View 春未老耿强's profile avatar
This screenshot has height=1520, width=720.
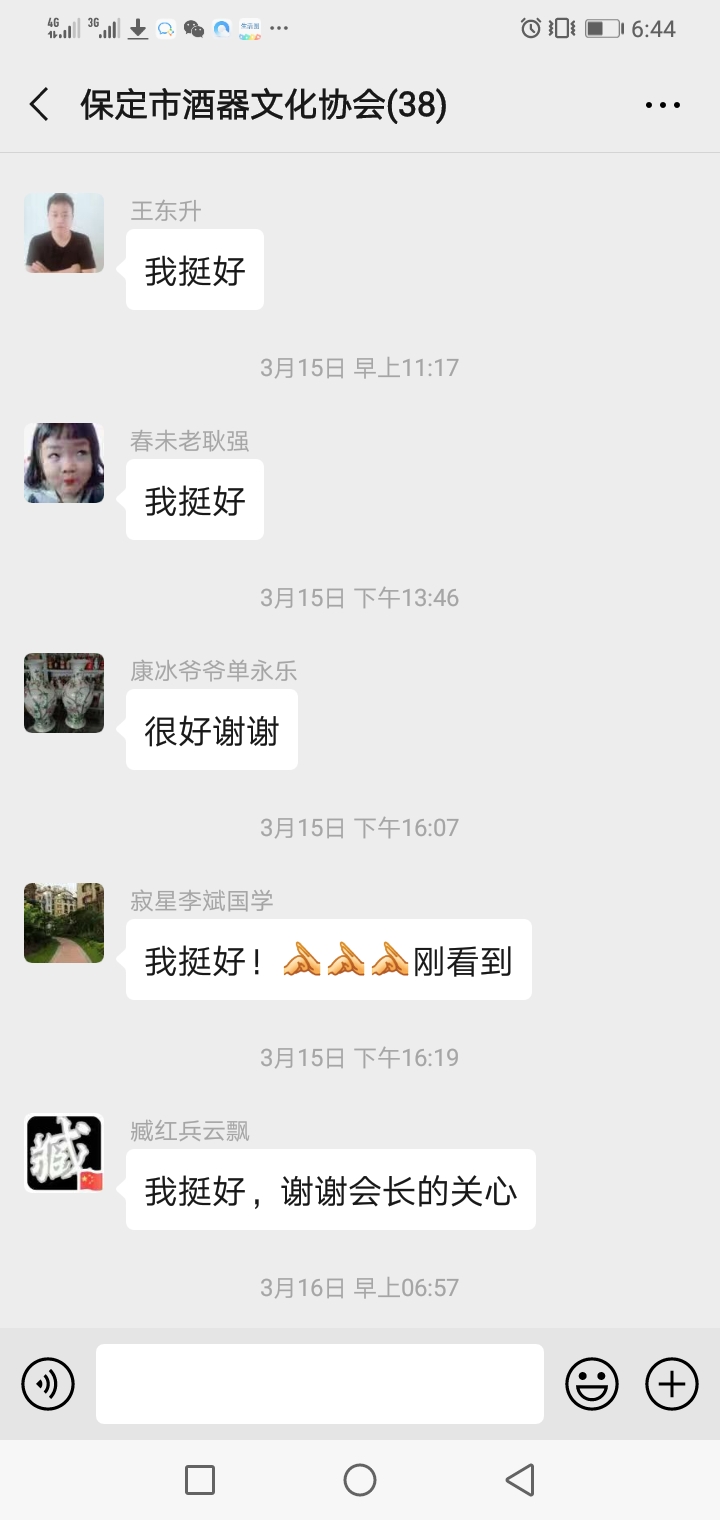(x=64, y=463)
